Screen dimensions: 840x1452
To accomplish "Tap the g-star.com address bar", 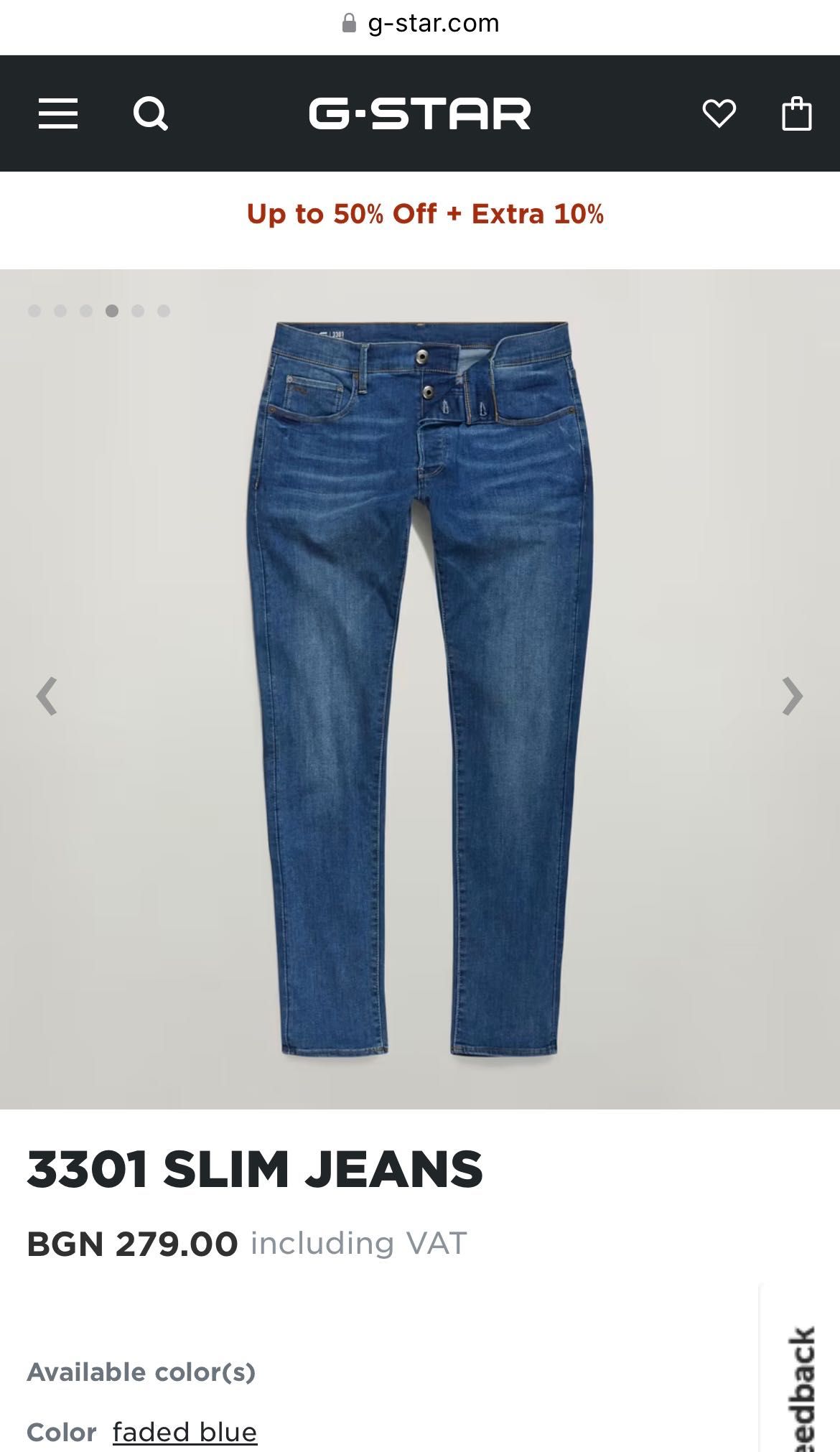I will coord(420,23).
